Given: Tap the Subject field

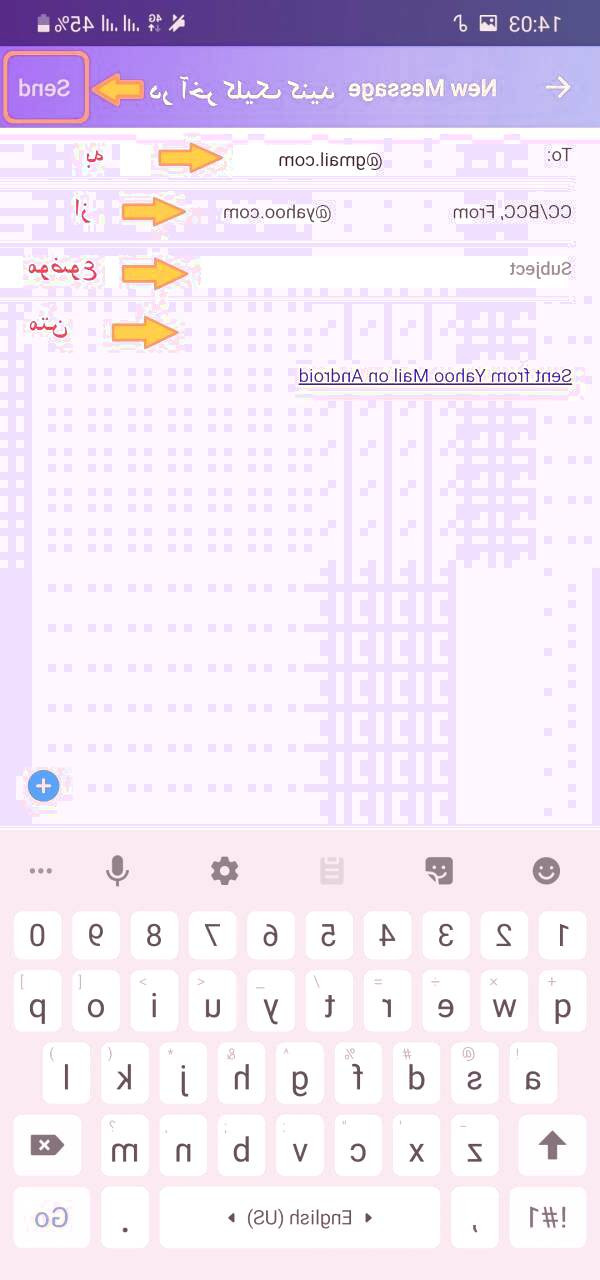Looking at the screenshot, I should 380,269.
